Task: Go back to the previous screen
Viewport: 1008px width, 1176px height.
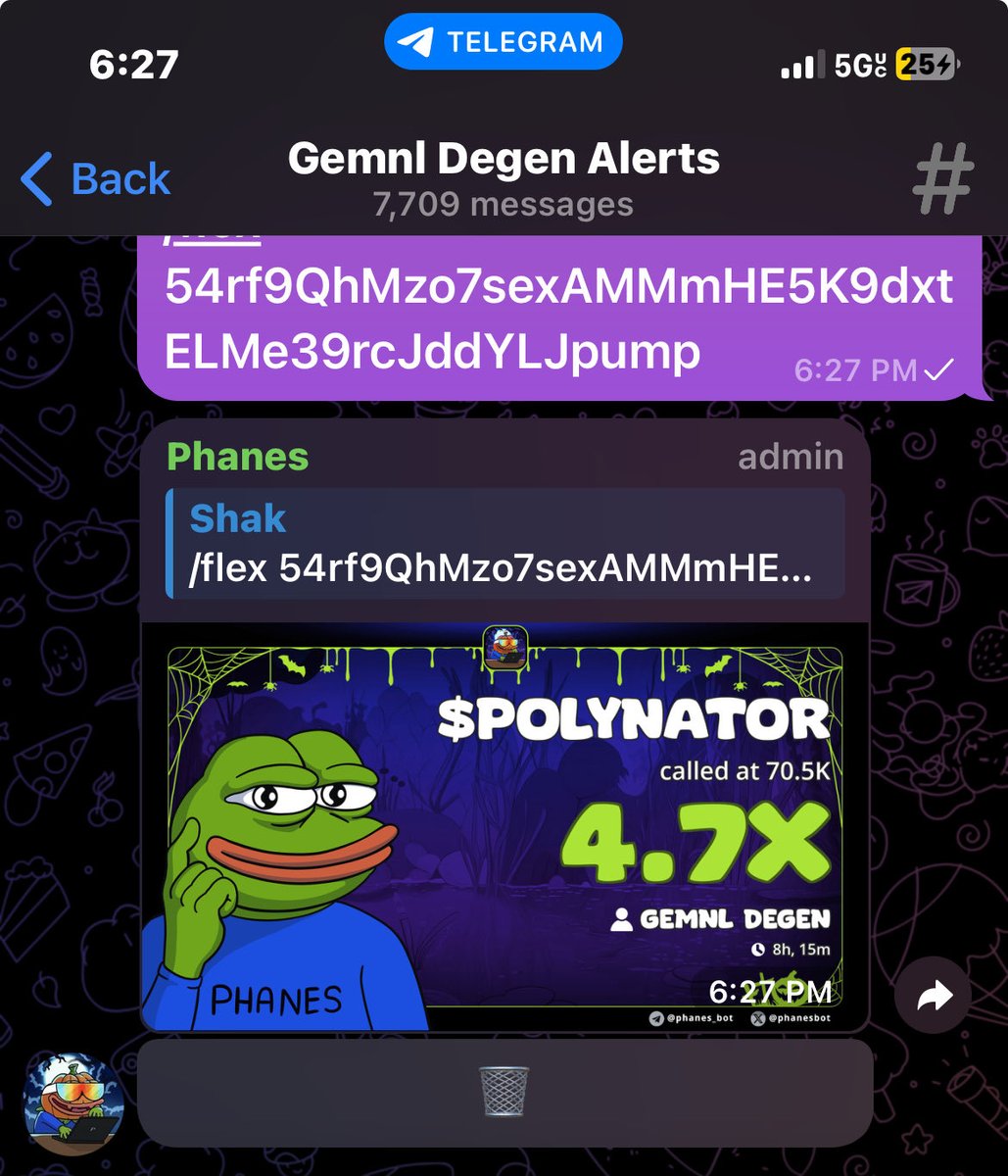Action: pyautogui.click(x=95, y=180)
